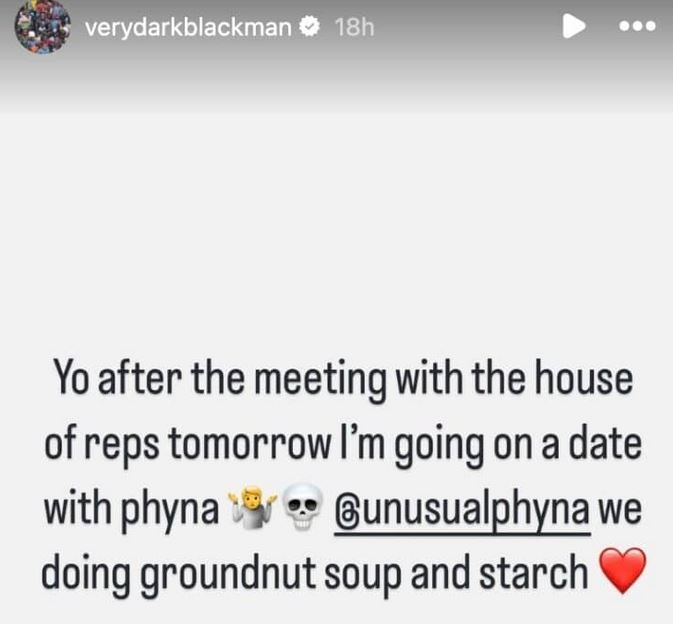Tap the play button on the story
This screenshot has height=624, width=673.
574,27
